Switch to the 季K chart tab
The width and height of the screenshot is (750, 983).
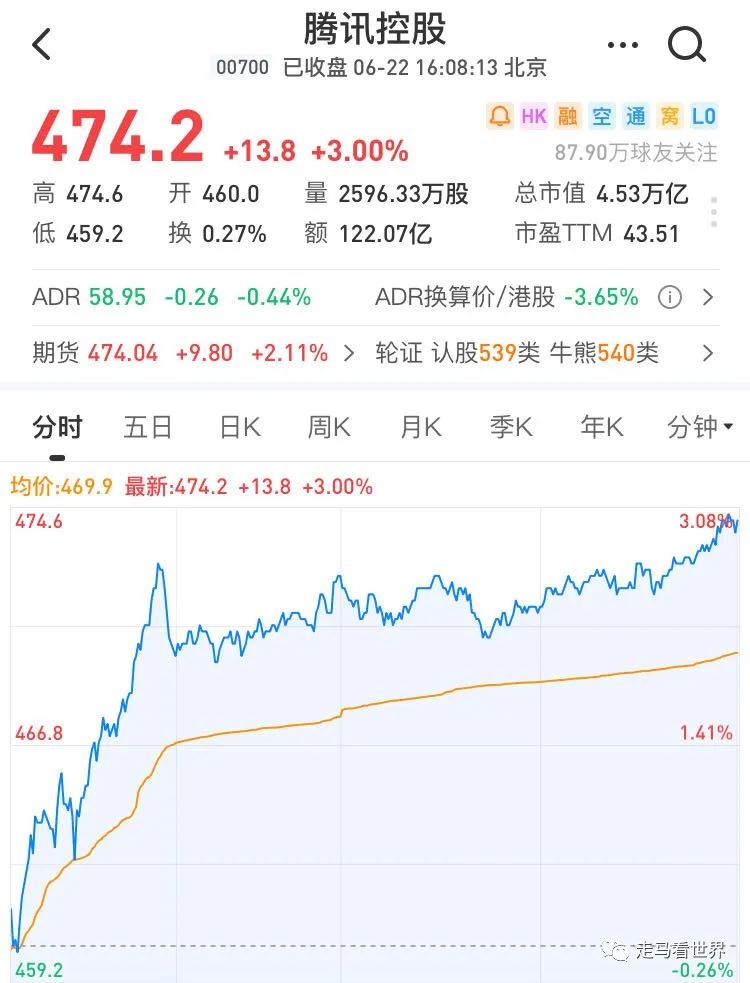510,428
